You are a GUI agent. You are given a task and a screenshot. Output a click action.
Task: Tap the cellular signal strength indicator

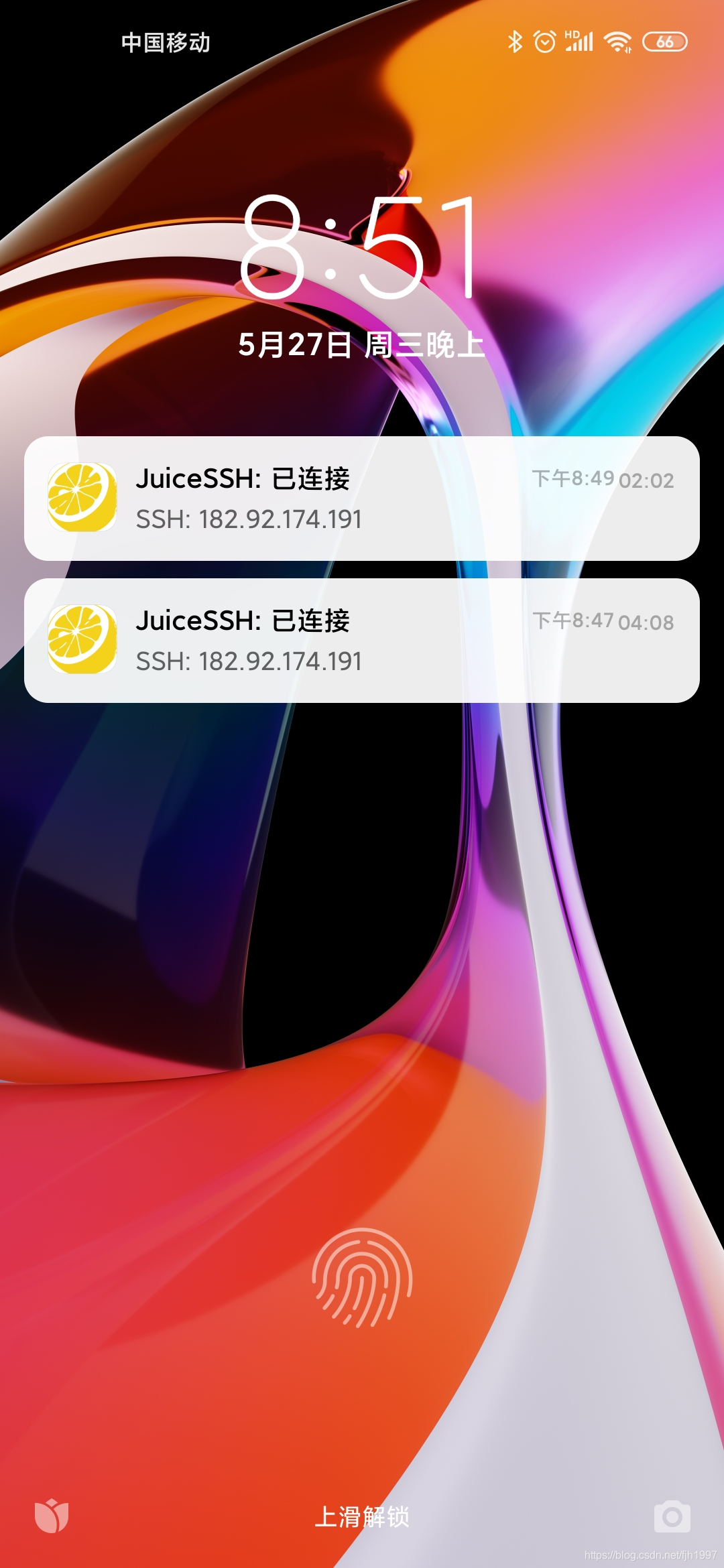[581, 44]
